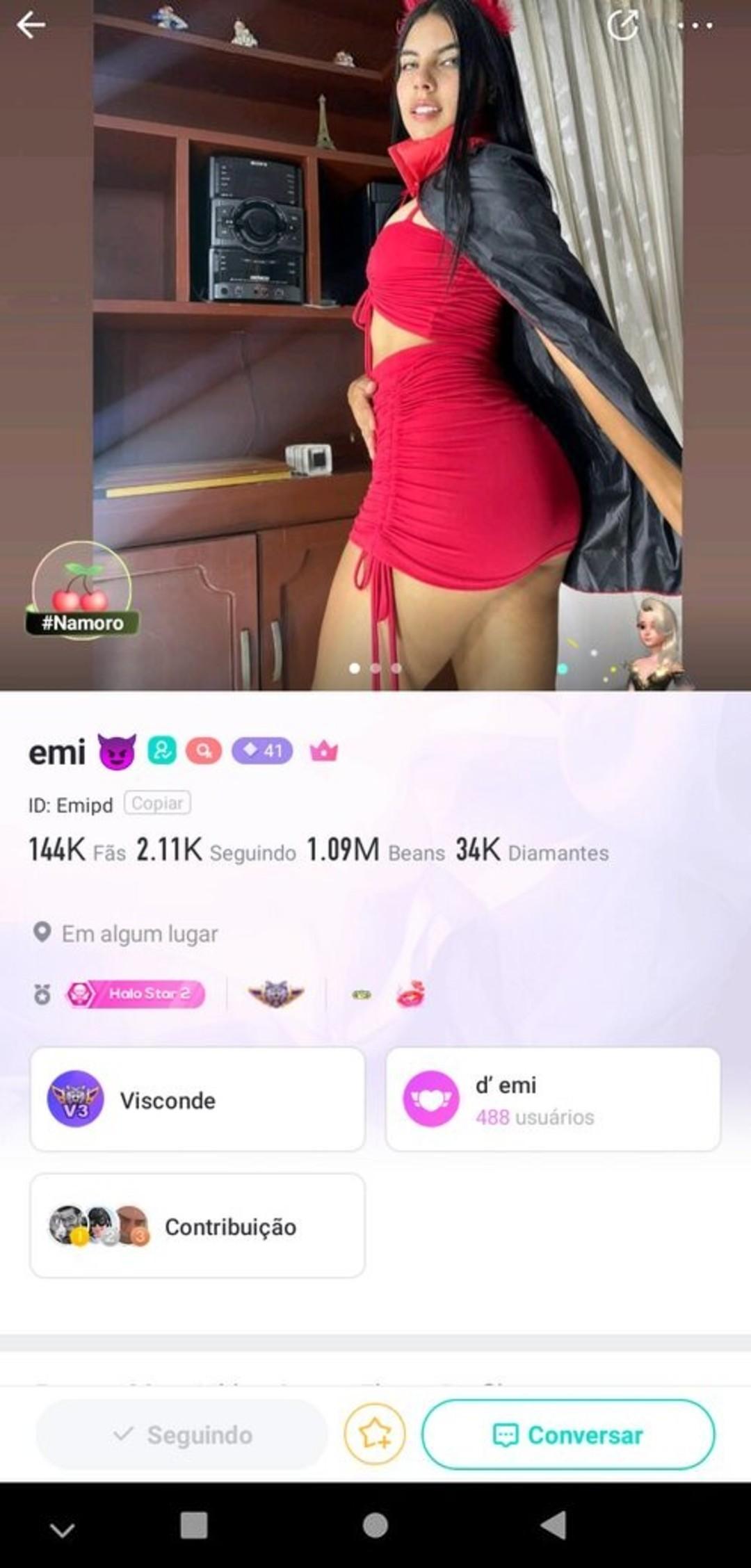
Task: Tap the system home button
Action: (x=375, y=1526)
